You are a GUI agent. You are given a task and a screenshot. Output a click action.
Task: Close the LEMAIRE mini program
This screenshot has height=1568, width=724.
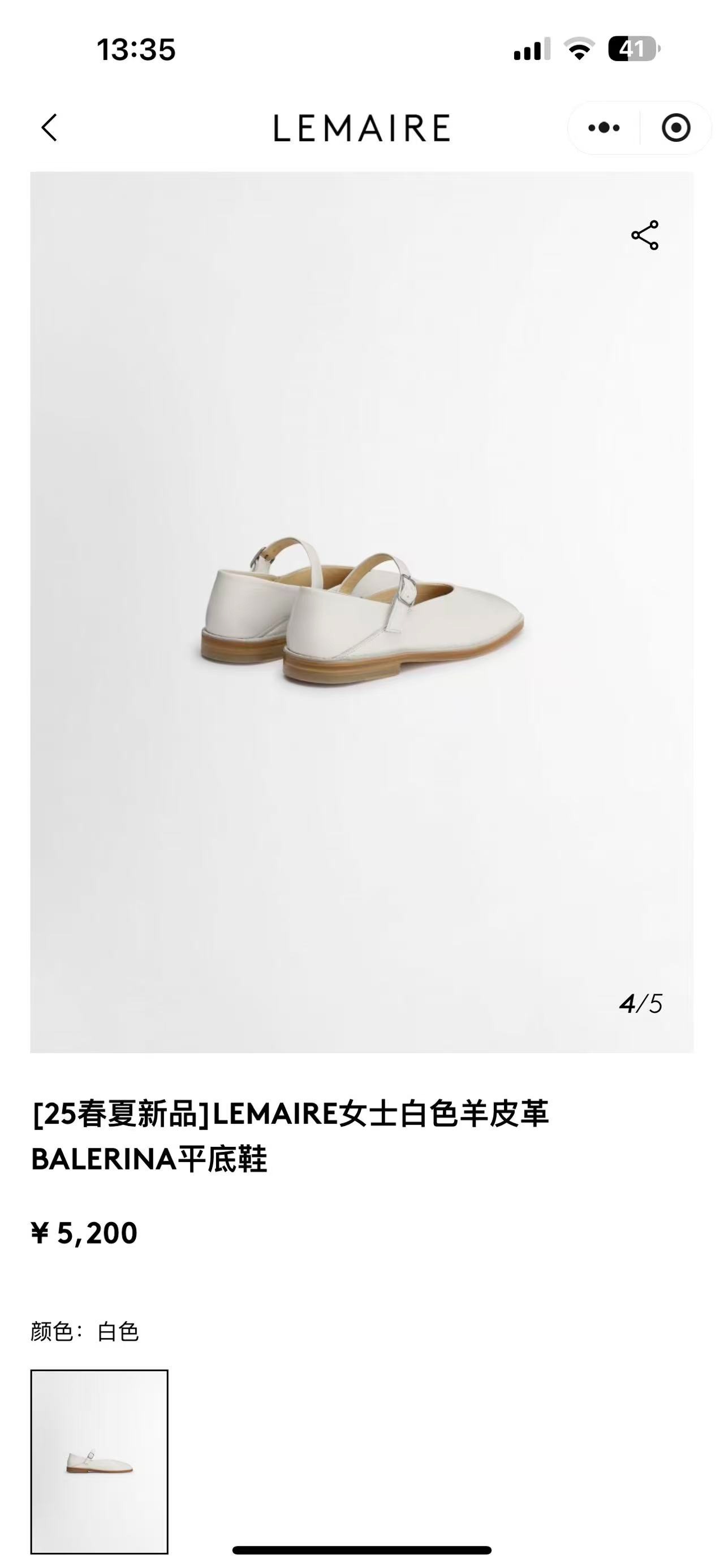[675, 128]
